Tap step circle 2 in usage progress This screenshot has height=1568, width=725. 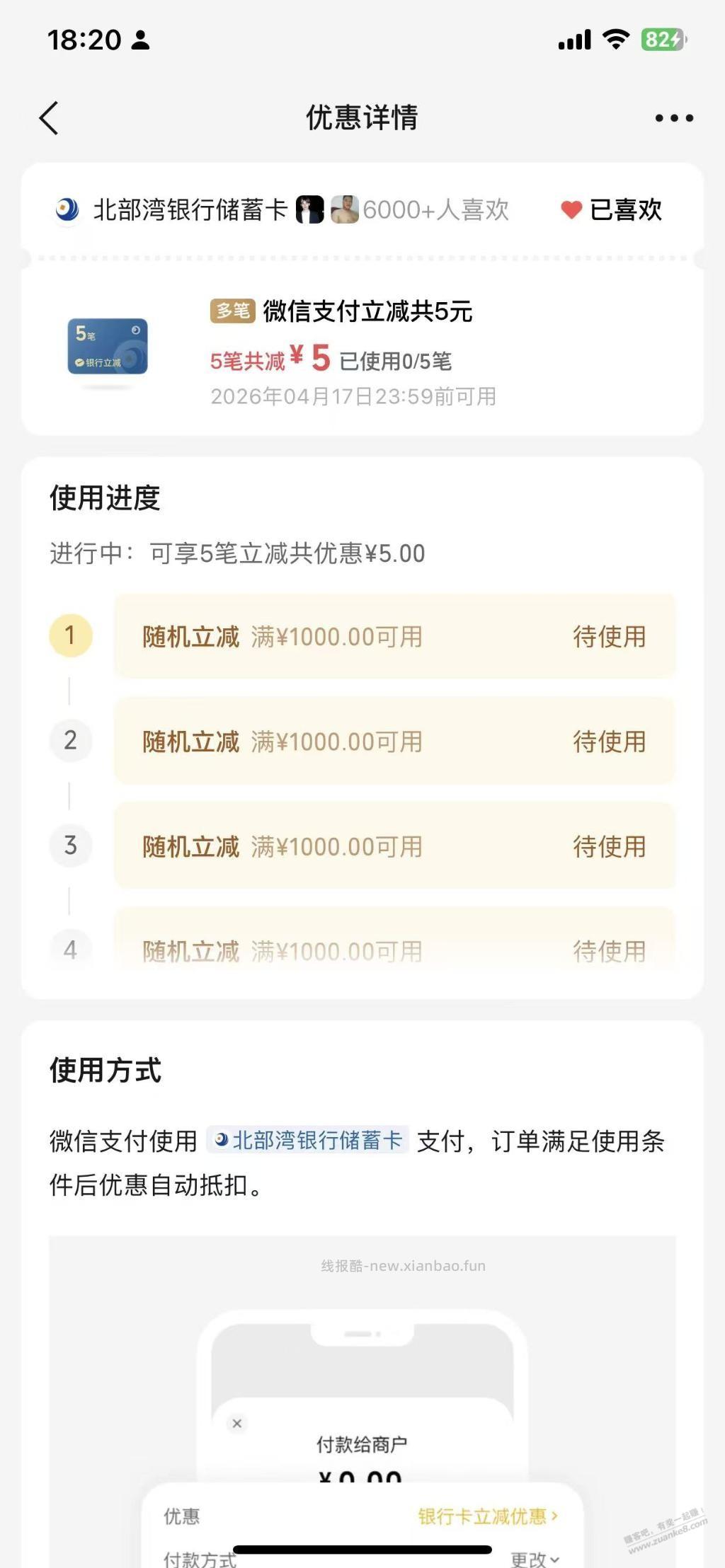[x=70, y=741]
